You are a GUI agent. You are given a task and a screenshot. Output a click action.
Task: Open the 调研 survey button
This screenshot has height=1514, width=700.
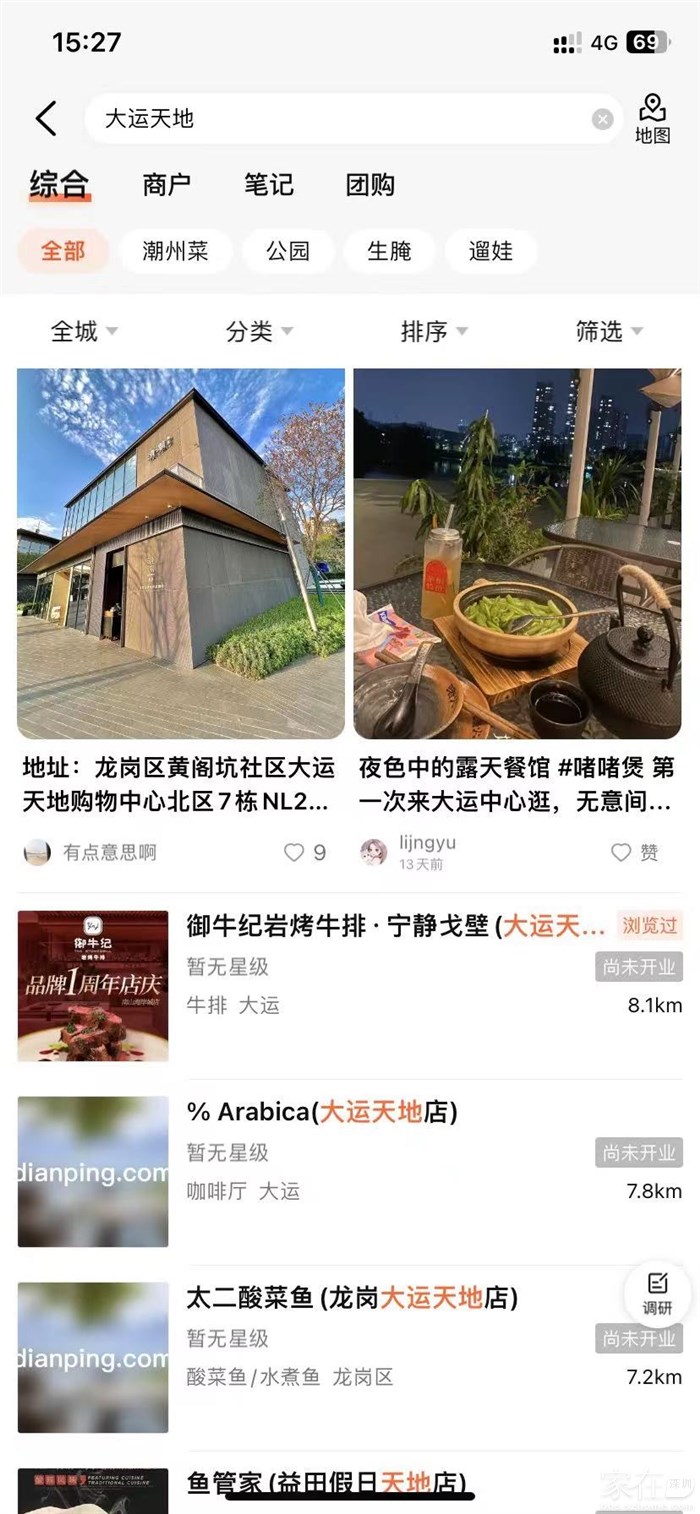[657, 1293]
